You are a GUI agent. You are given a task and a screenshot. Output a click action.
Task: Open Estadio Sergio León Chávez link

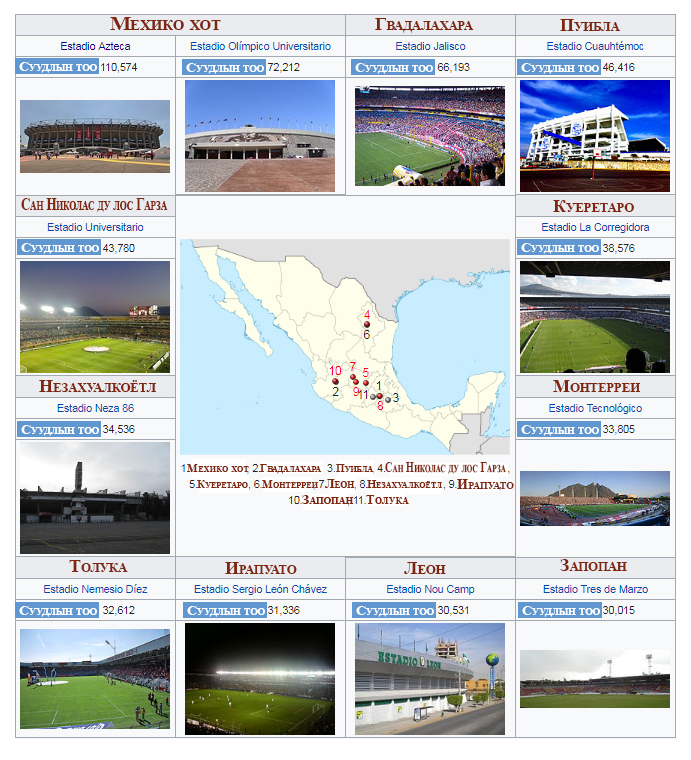tap(260, 589)
